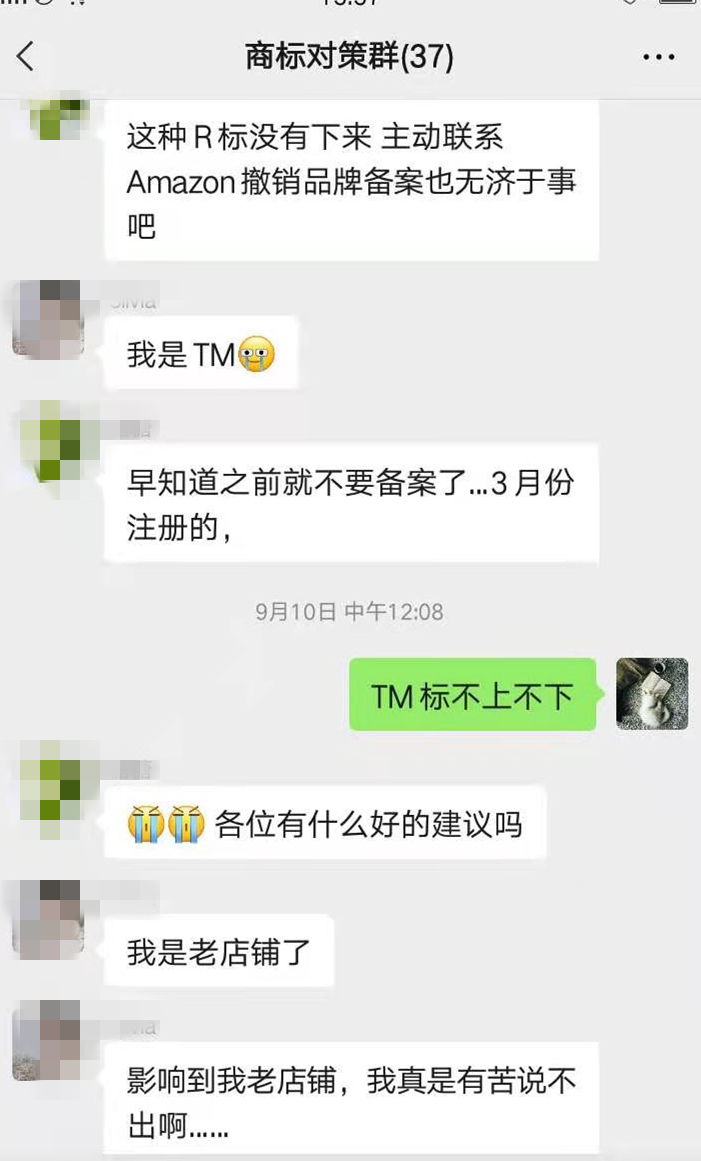Go back from the 商标对策群 chat
The width and height of the screenshot is (701, 1161).
26,57
